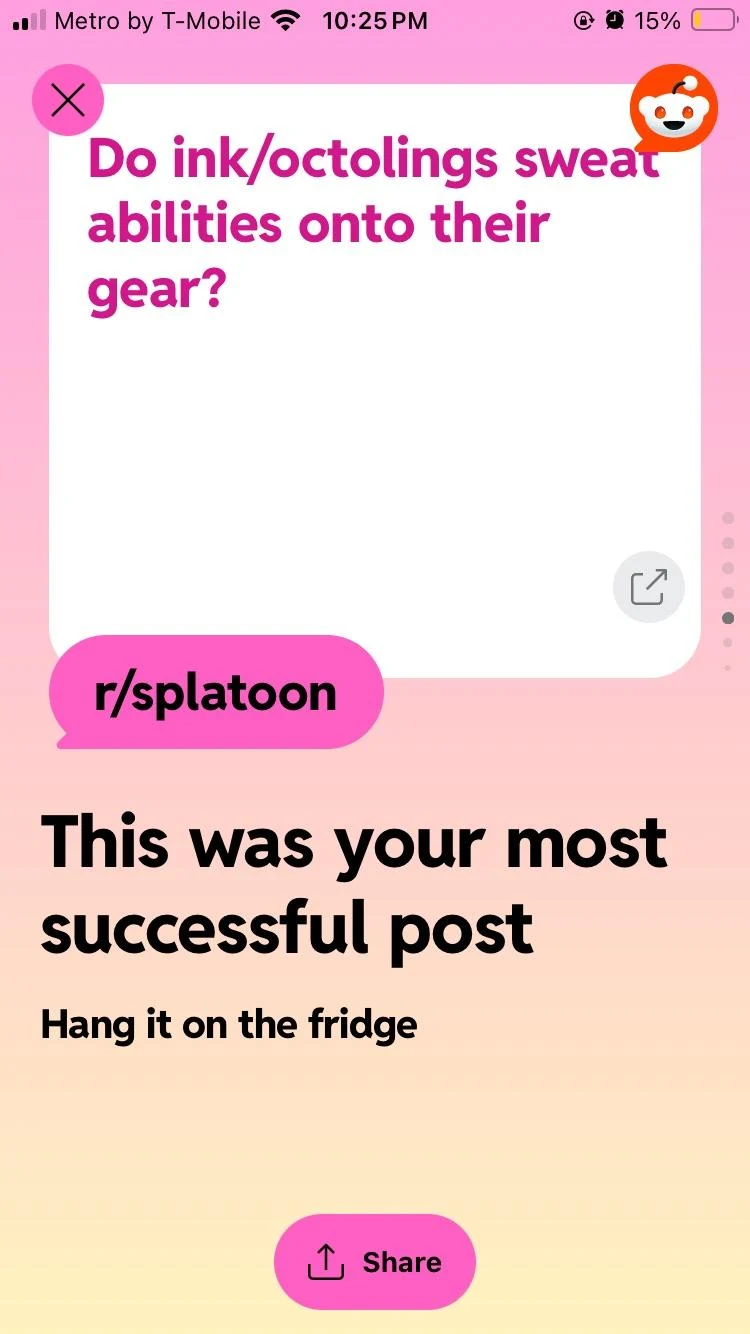Close the Reddit Recap screen
This screenshot has height=1334, width=750.
(67, 100)
